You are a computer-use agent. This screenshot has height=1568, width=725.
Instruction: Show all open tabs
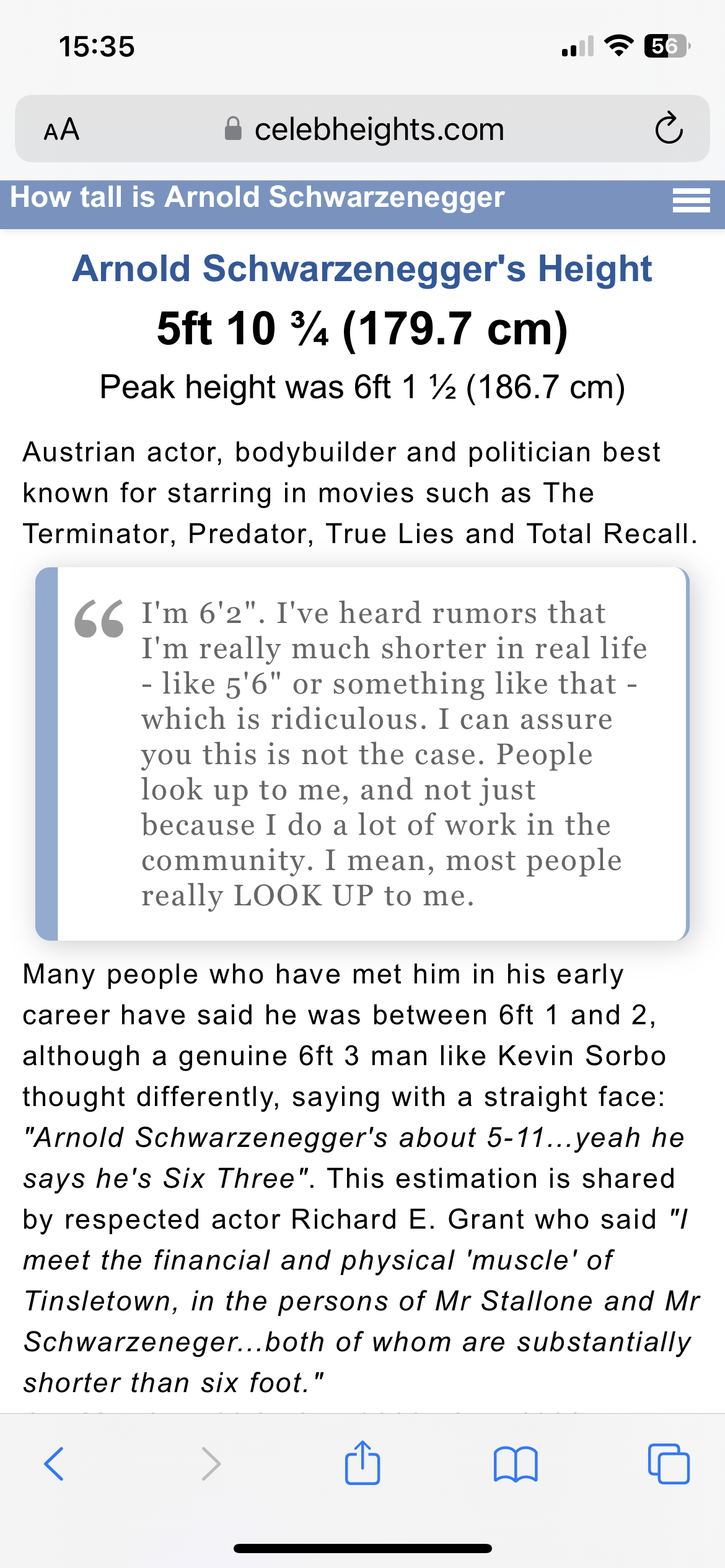click(x=668, y=1463)
